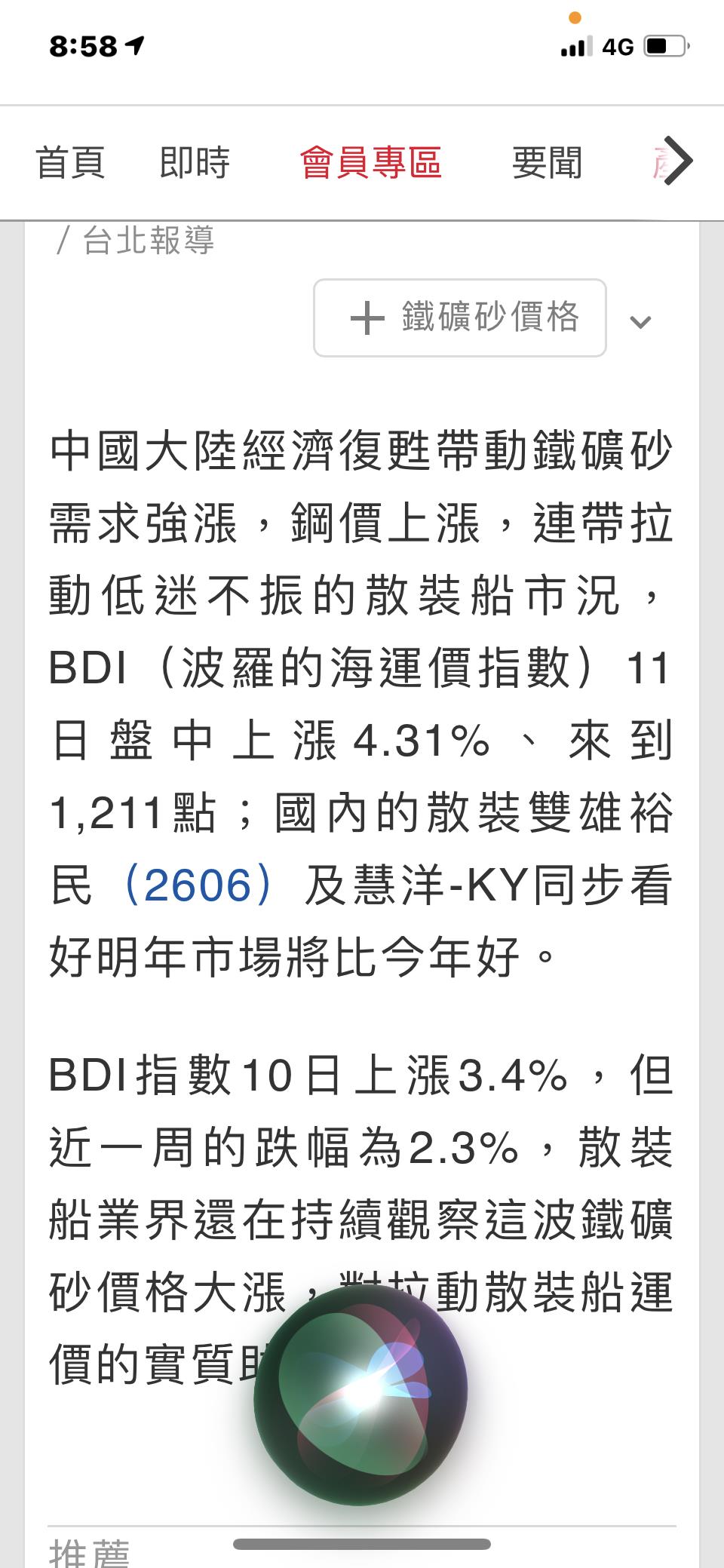Open the stock link 2606
This screenshot has width=724, height=1568.
[x=197, y=885]
